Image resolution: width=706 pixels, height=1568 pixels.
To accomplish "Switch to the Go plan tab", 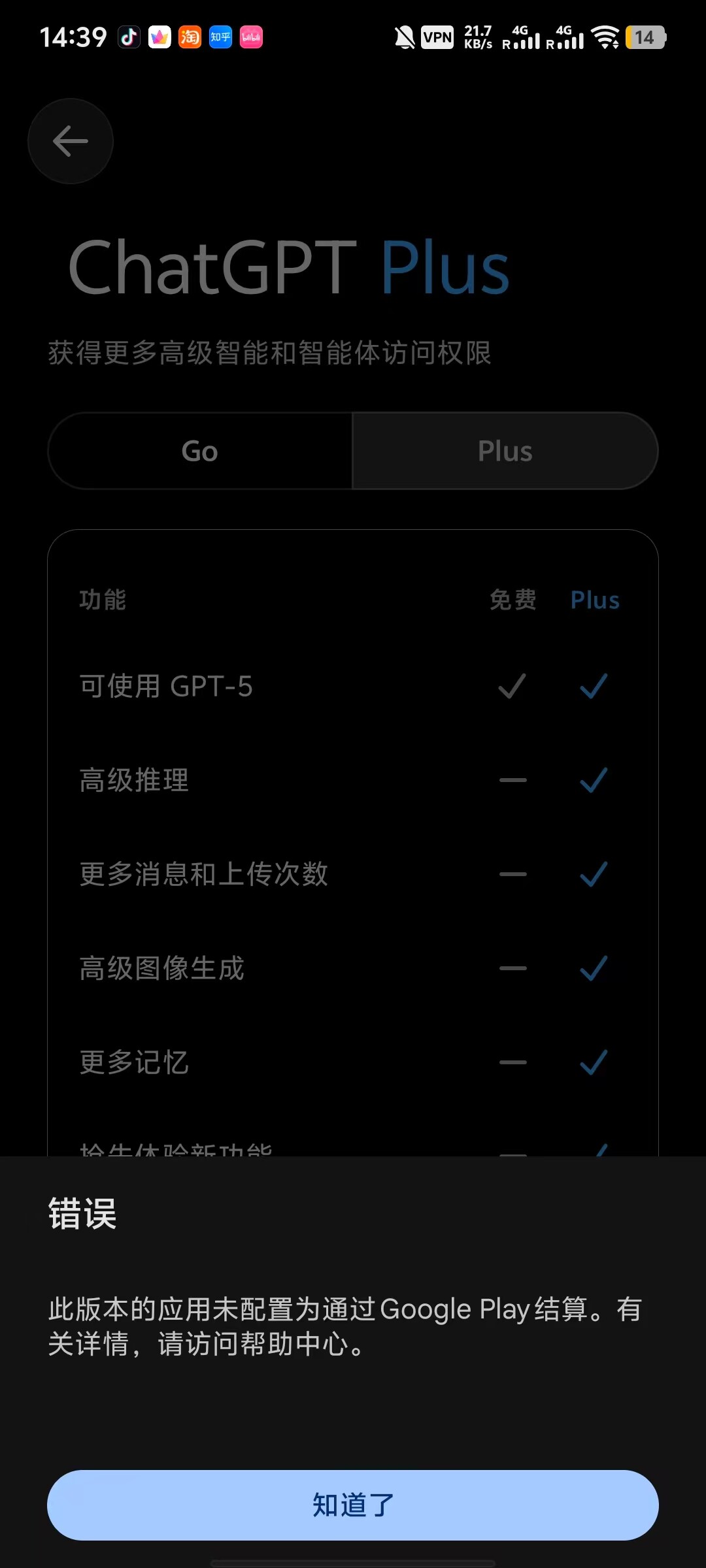I will tap(200, 451).
